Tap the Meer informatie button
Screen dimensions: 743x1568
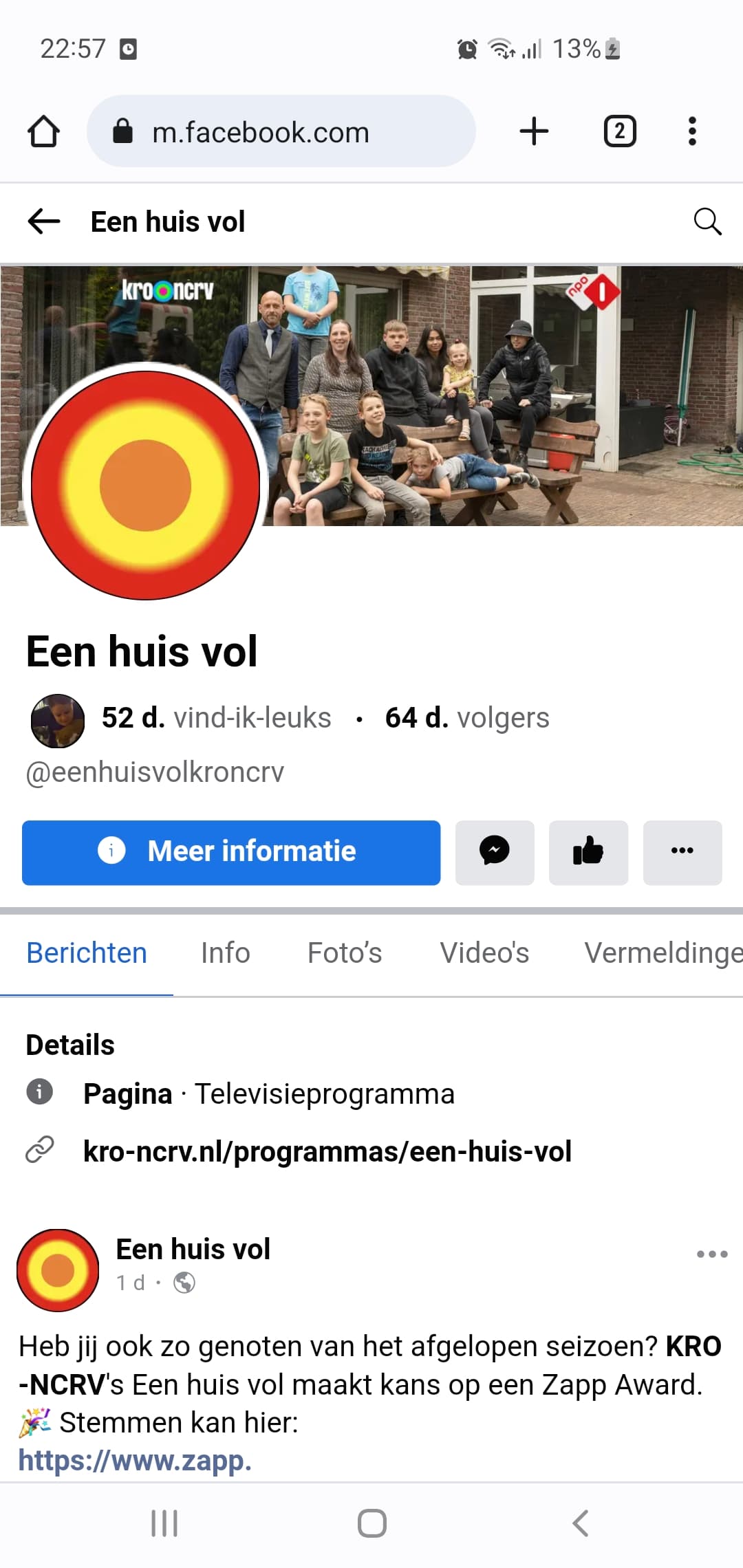pos(231,852)
